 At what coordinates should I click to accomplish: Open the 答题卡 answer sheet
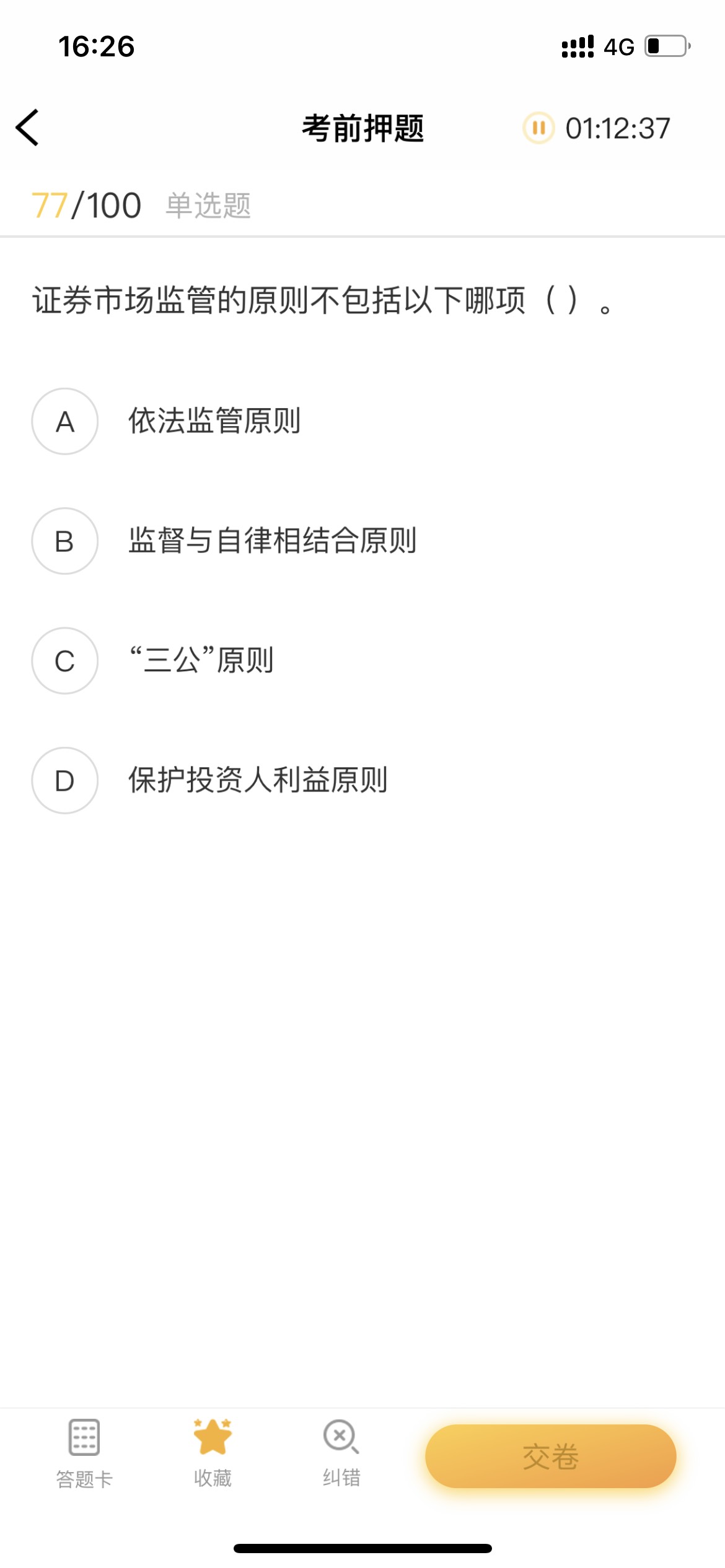[84, 1453]
